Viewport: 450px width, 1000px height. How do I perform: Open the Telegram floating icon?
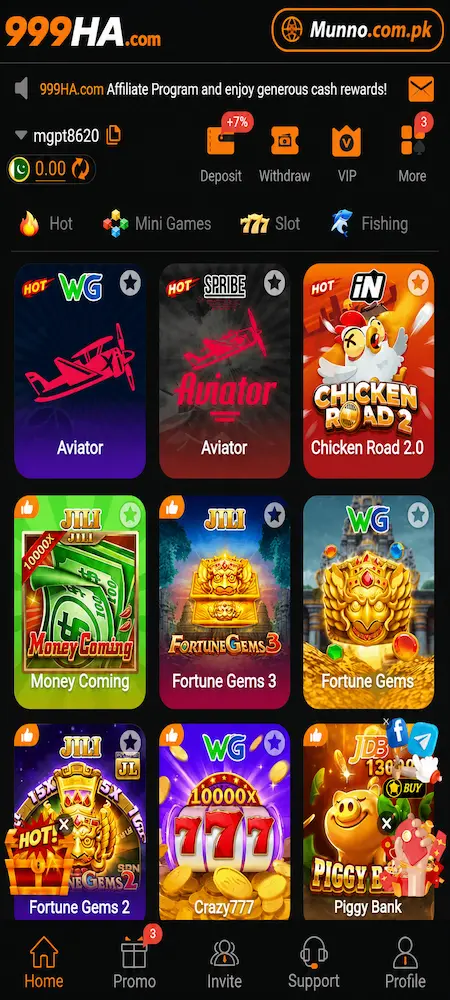point(423,739)
